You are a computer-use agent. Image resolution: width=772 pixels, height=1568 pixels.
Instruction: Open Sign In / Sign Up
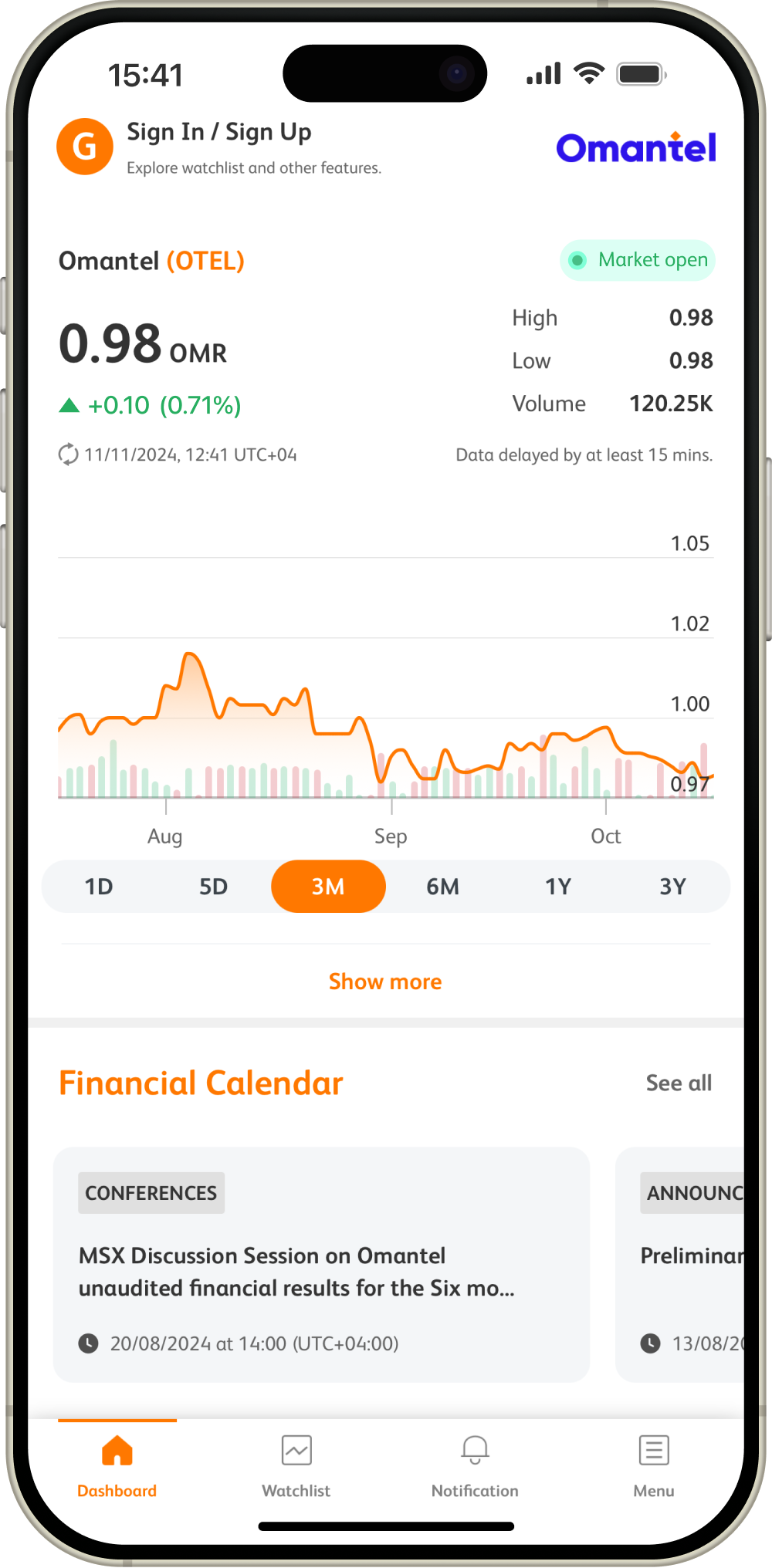219,133
